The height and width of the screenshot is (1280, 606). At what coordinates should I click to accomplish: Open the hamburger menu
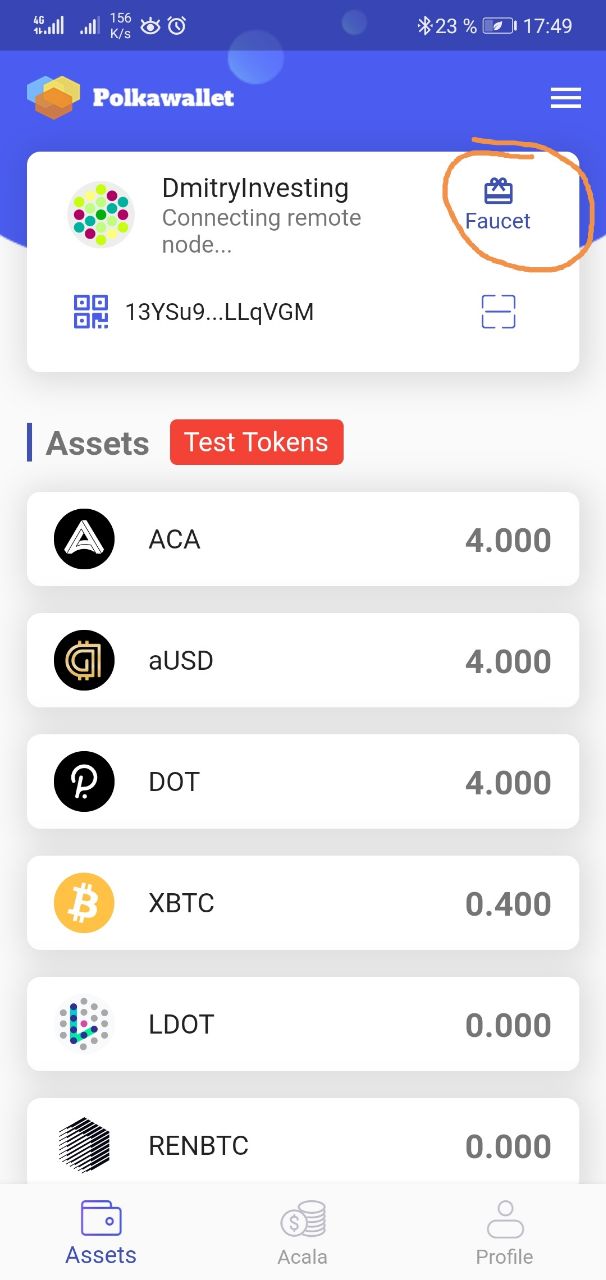tap(566, 98)
